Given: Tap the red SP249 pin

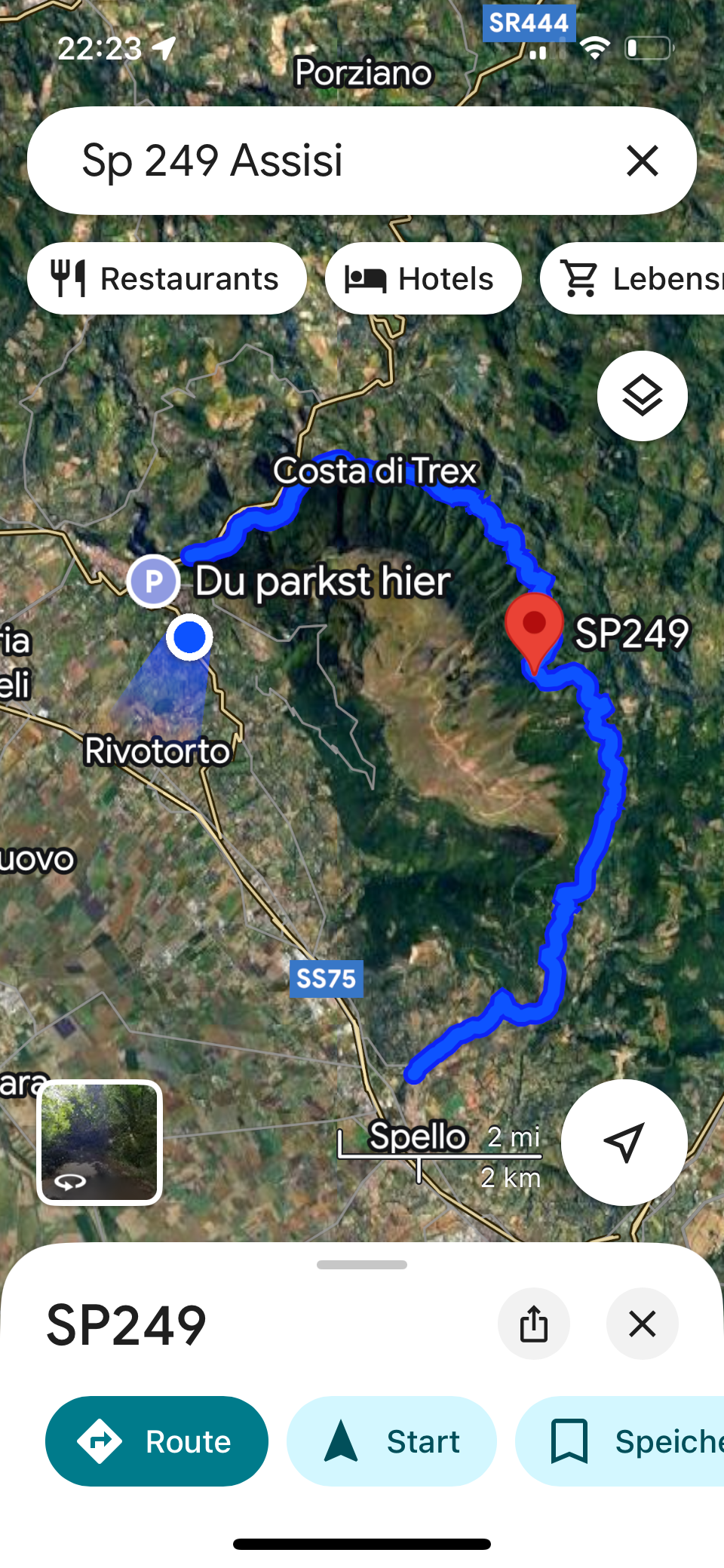Looking at the screenshot, I should coord(534,626).
